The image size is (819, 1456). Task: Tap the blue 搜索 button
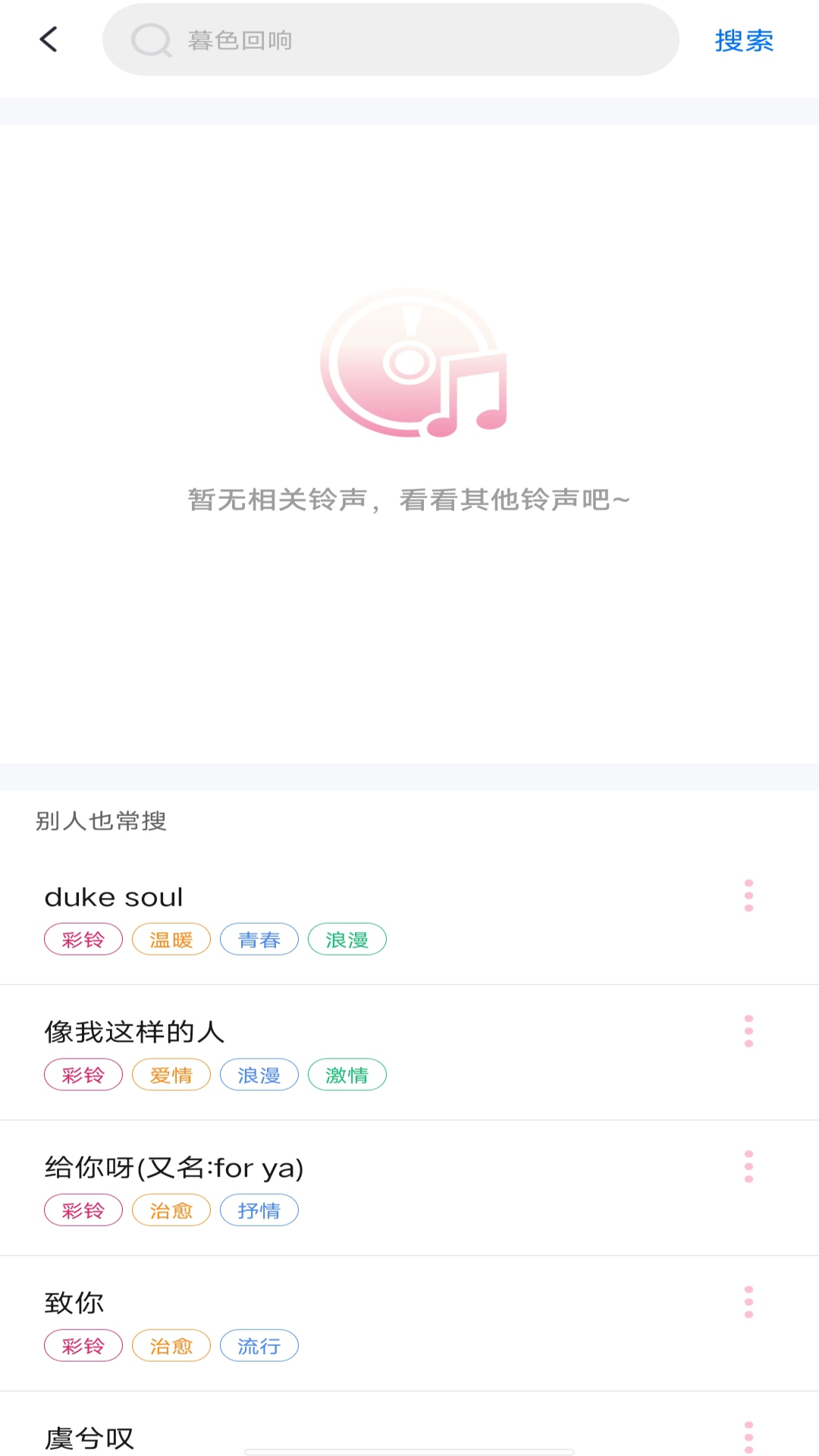[x=743, y=41]
